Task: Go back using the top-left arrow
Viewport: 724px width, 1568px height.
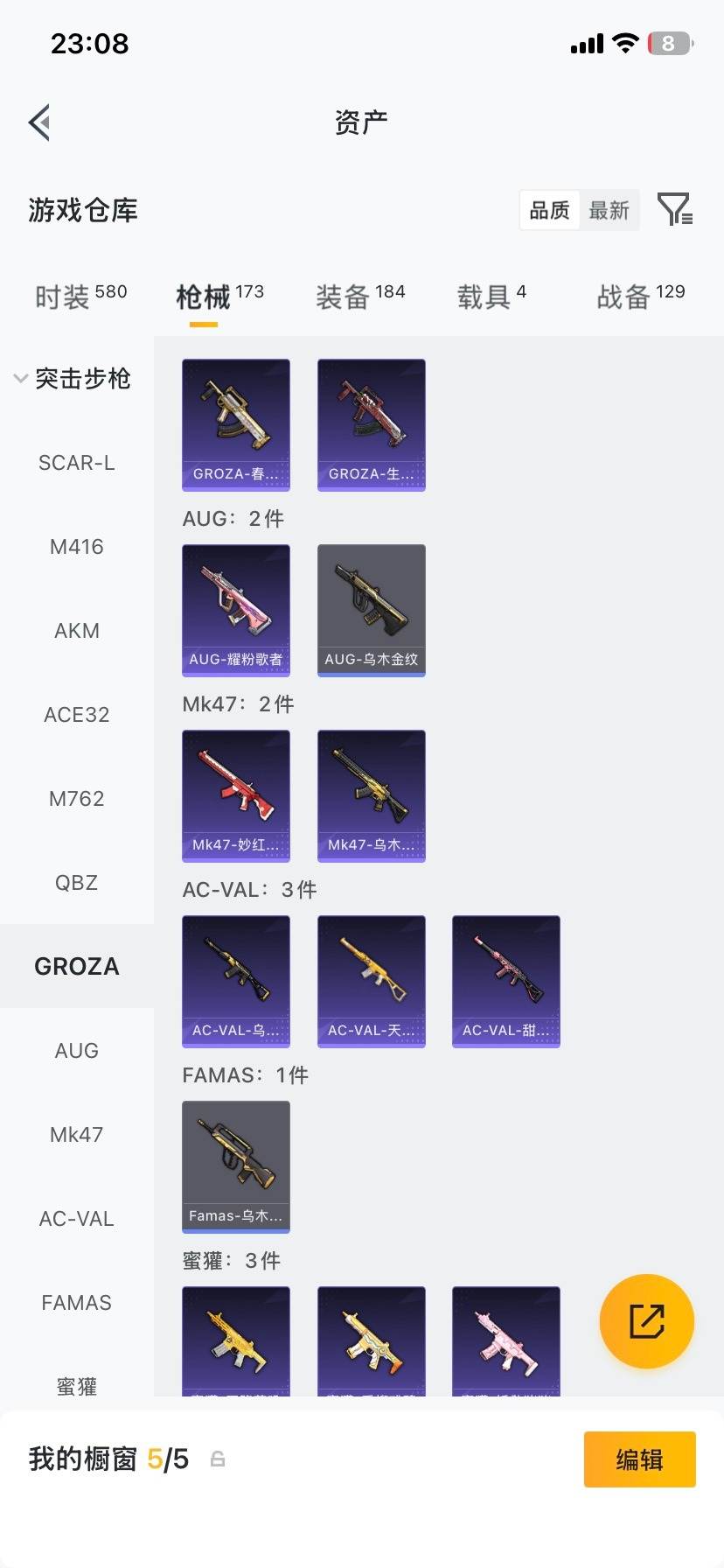Action: pos(39,122)
